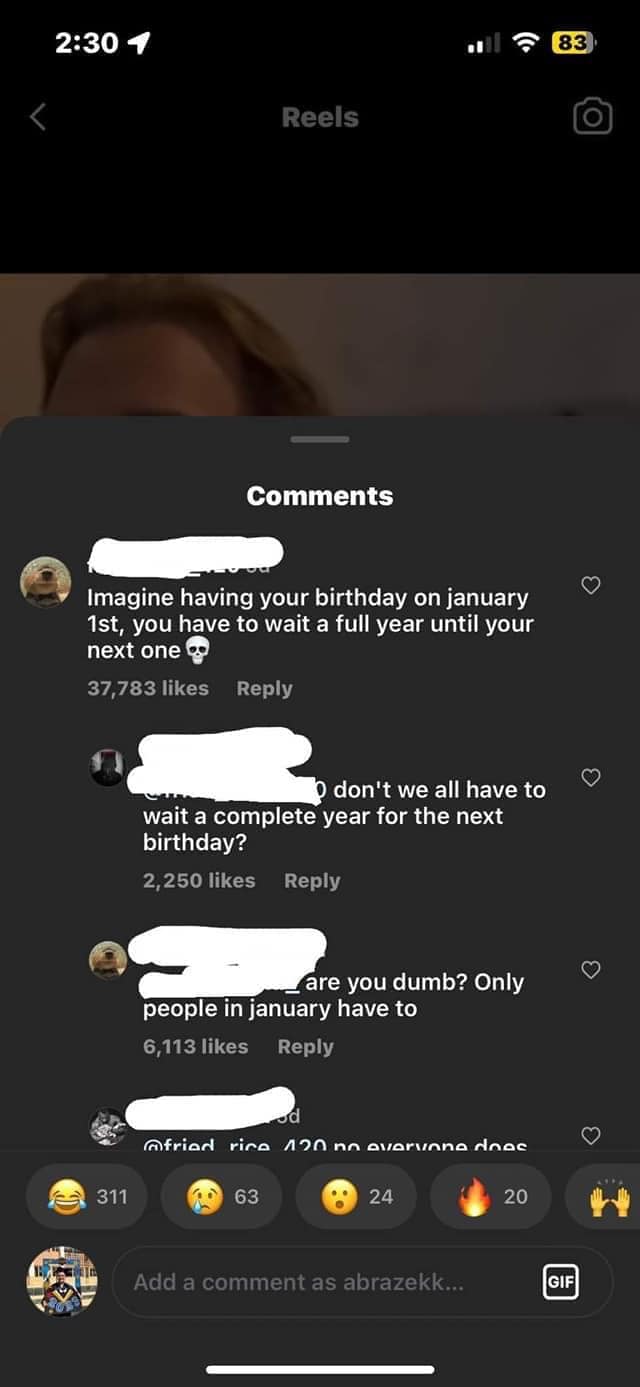Open the profile of the January 1st commenter
Viewport: 640px width, 1387px height.
point(46,583)
